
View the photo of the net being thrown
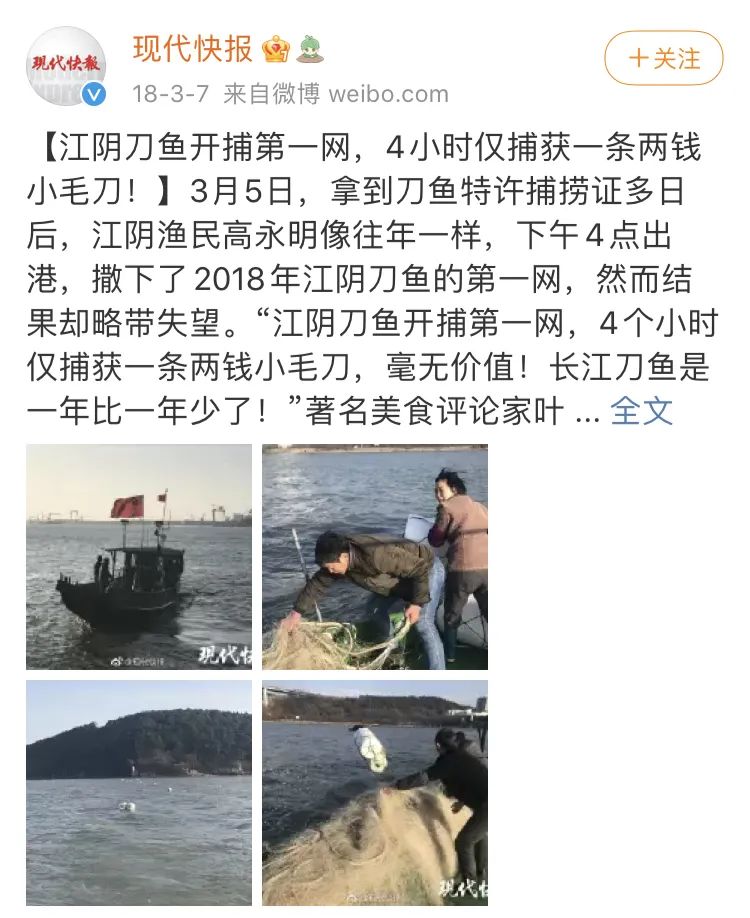coord(375,793)
